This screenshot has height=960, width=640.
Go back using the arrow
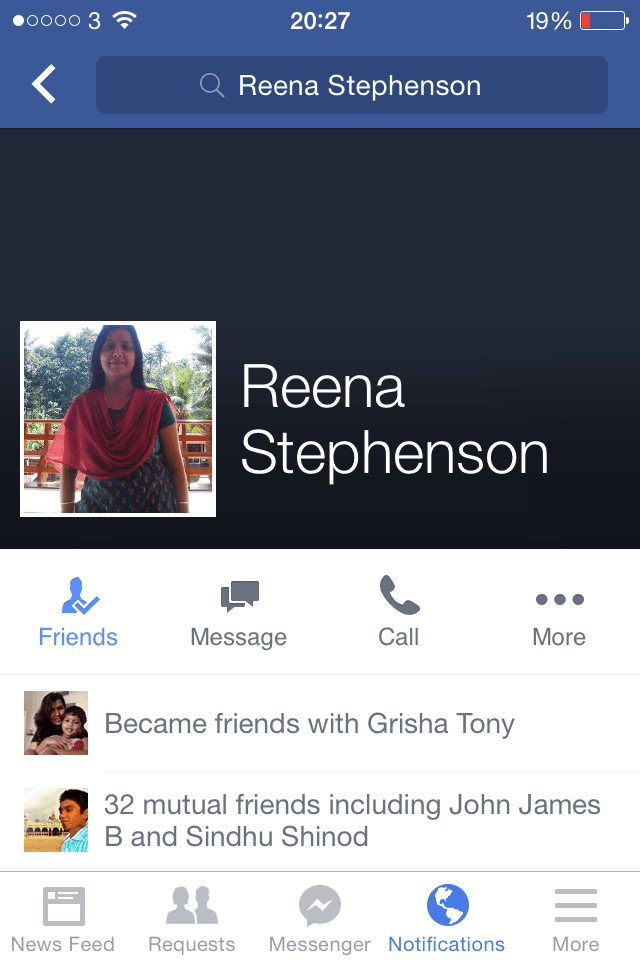tap(44, 85)
